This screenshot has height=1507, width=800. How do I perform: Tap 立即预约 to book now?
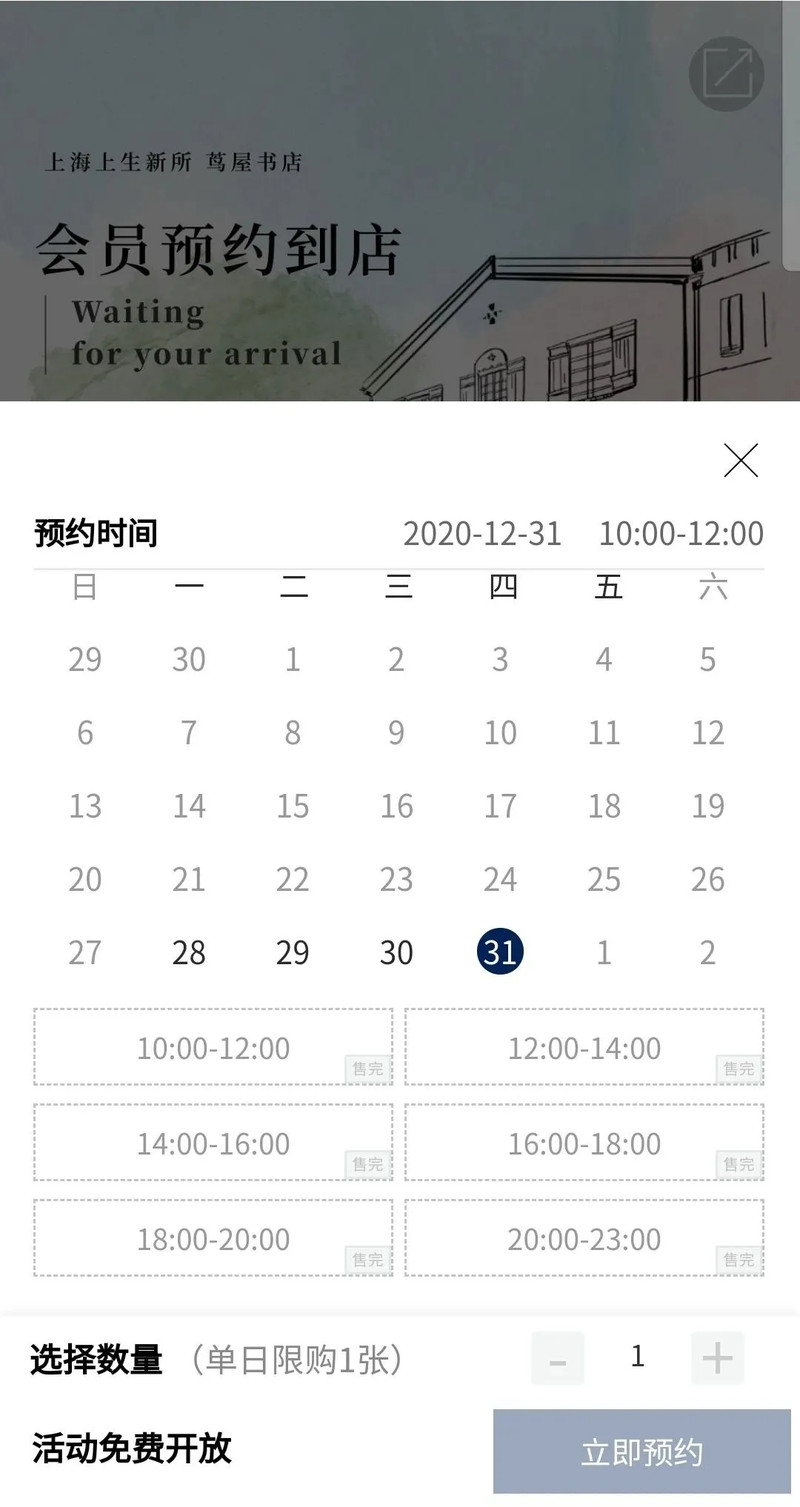[642, 1452]
